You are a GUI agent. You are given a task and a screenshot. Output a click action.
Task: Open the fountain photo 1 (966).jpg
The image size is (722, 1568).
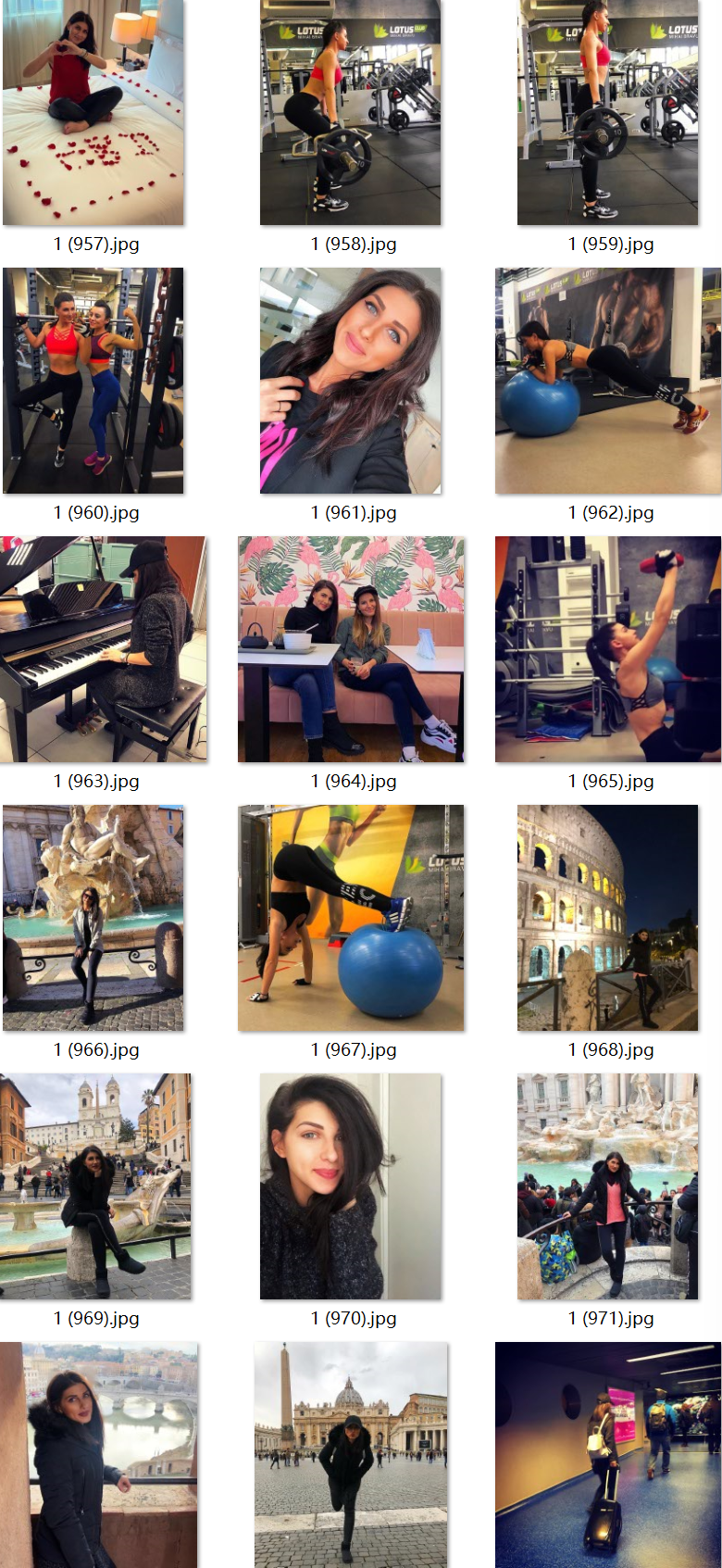click(93, 918)
